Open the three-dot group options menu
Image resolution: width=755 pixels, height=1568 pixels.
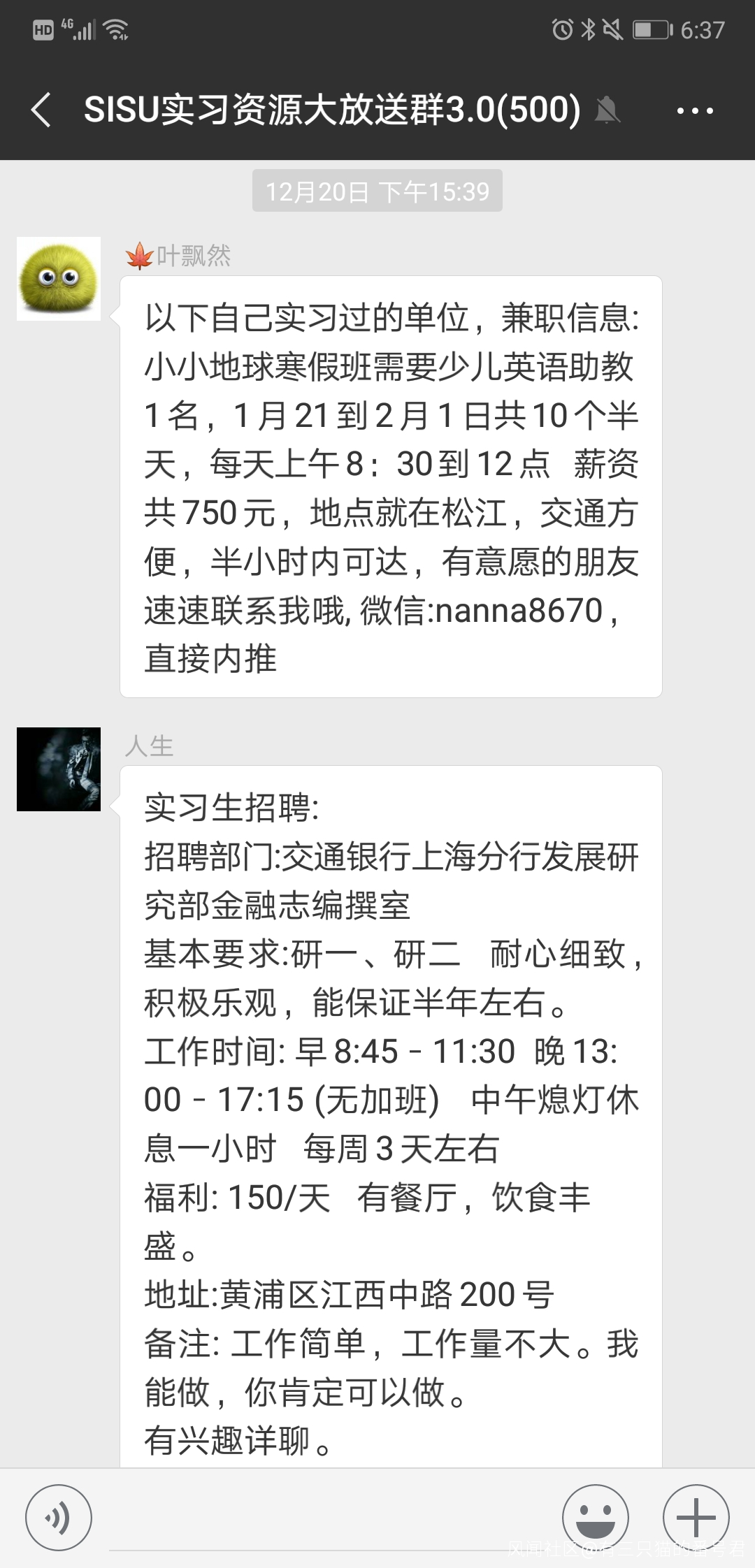click(695, 110)
